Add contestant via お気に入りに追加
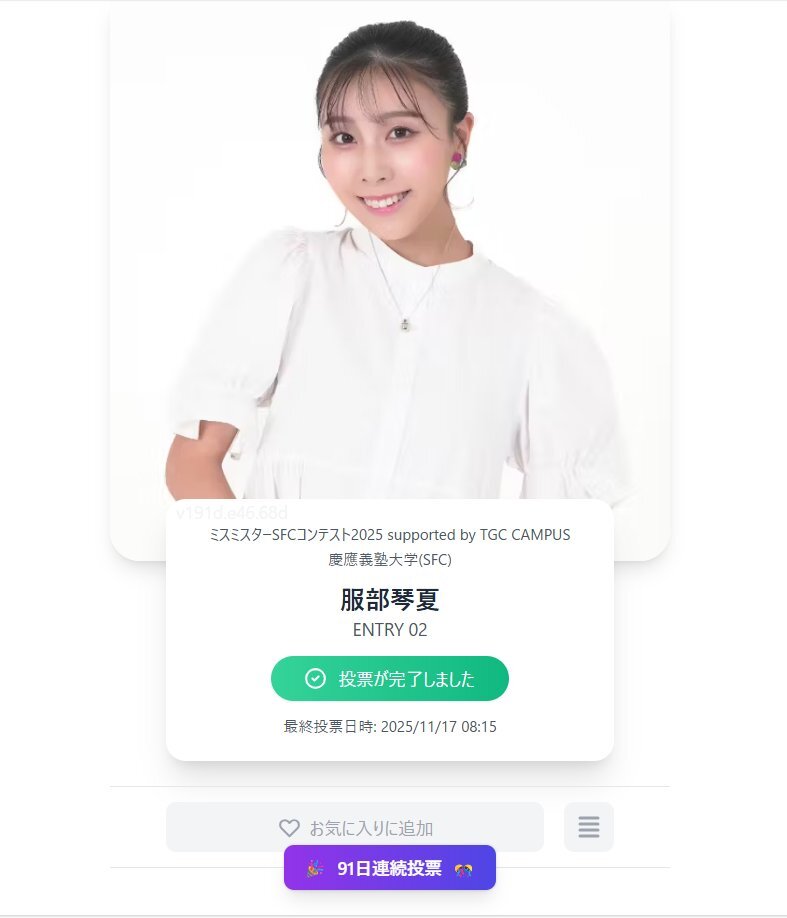 pos(354,827)
